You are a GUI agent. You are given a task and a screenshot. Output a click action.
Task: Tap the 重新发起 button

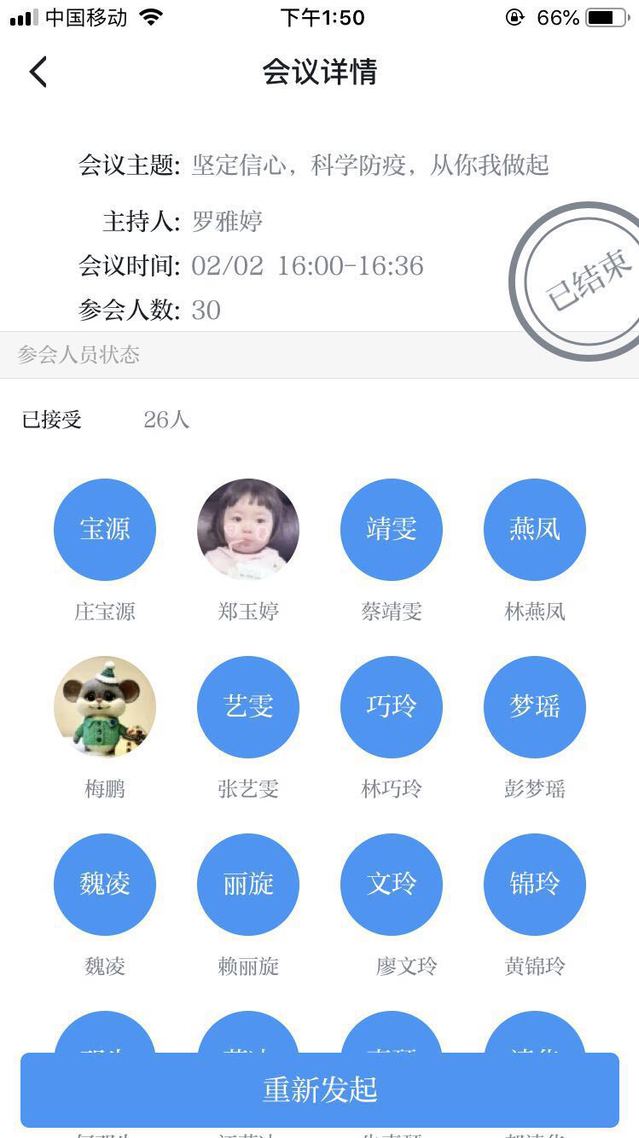tap(320, 1089)
